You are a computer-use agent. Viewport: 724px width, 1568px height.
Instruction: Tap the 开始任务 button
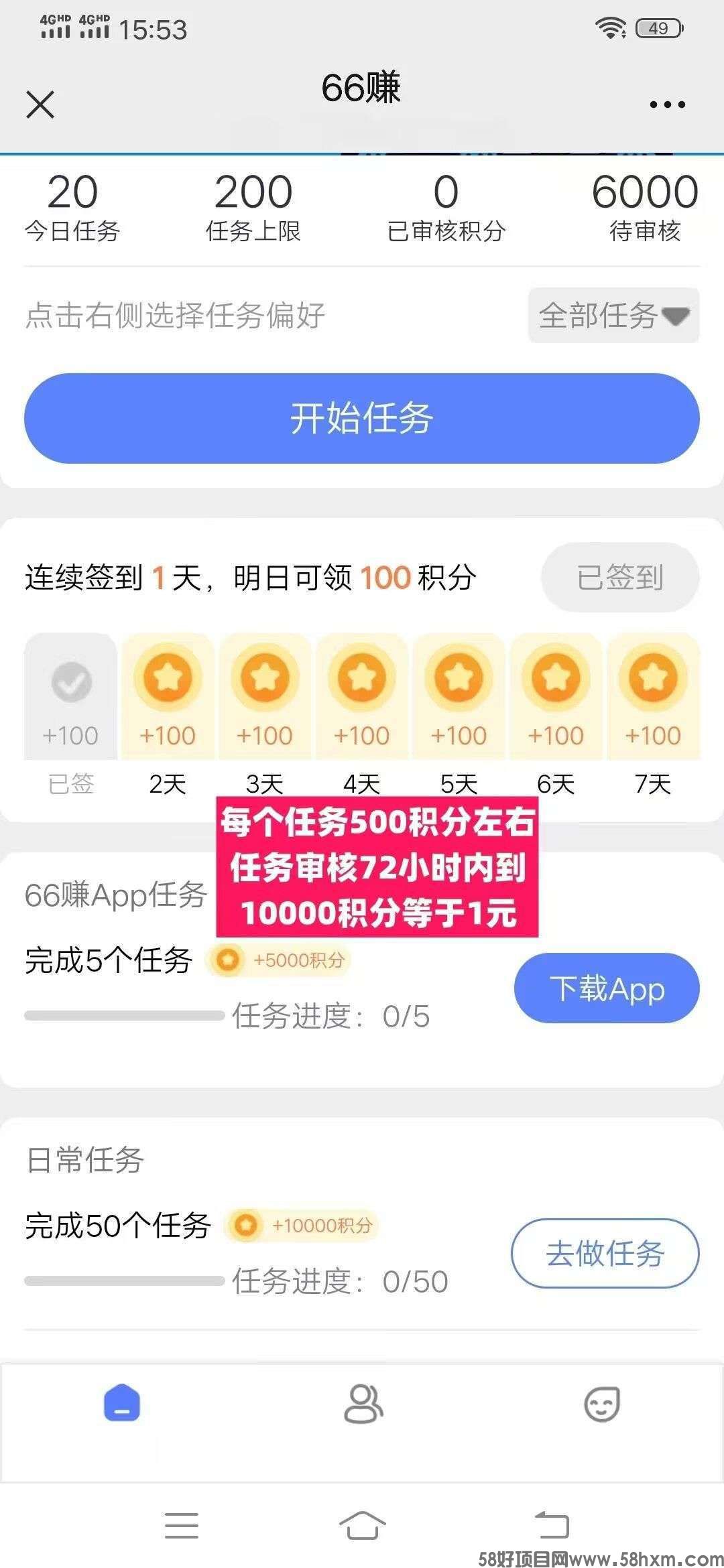tap(362, 418)
